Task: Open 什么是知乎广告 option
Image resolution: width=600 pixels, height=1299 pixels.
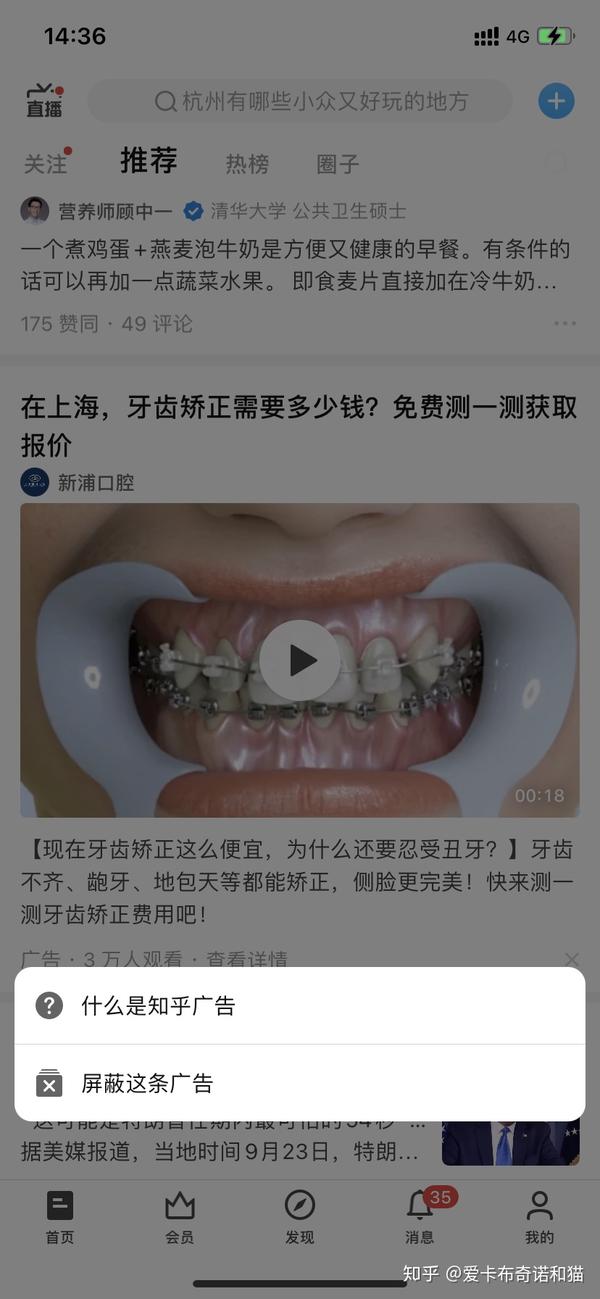Action: tap(300, 1006)
